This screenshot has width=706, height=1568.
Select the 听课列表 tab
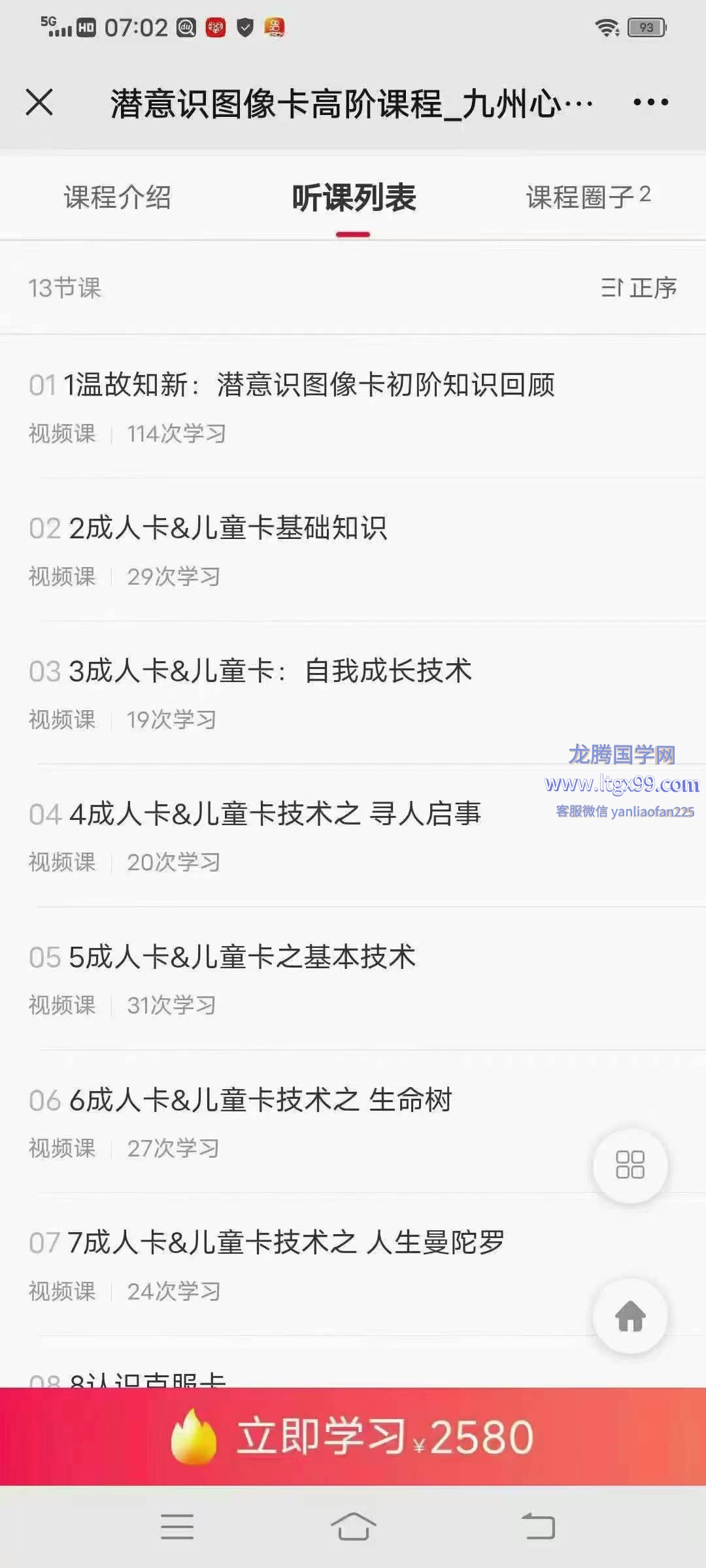pyautogui.click(x=354, y=197)
